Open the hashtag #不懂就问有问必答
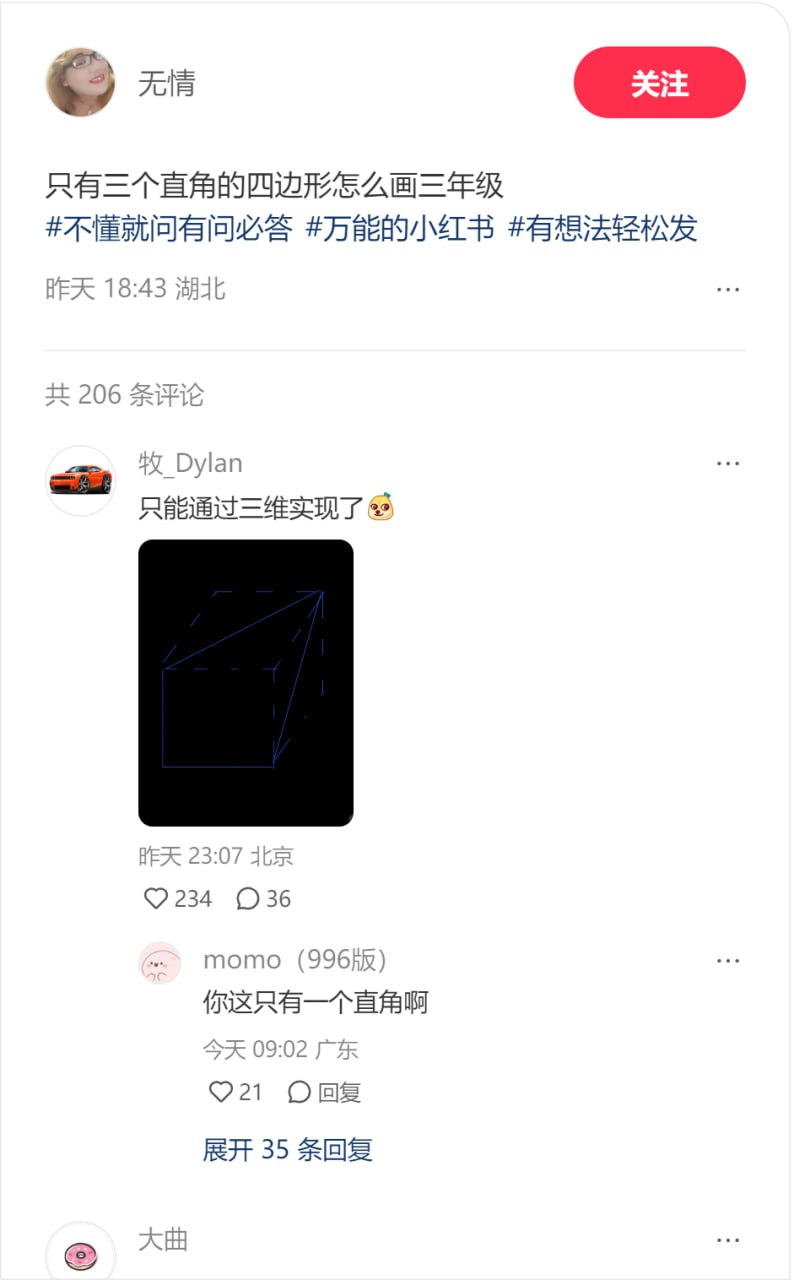 pos(175,230)
